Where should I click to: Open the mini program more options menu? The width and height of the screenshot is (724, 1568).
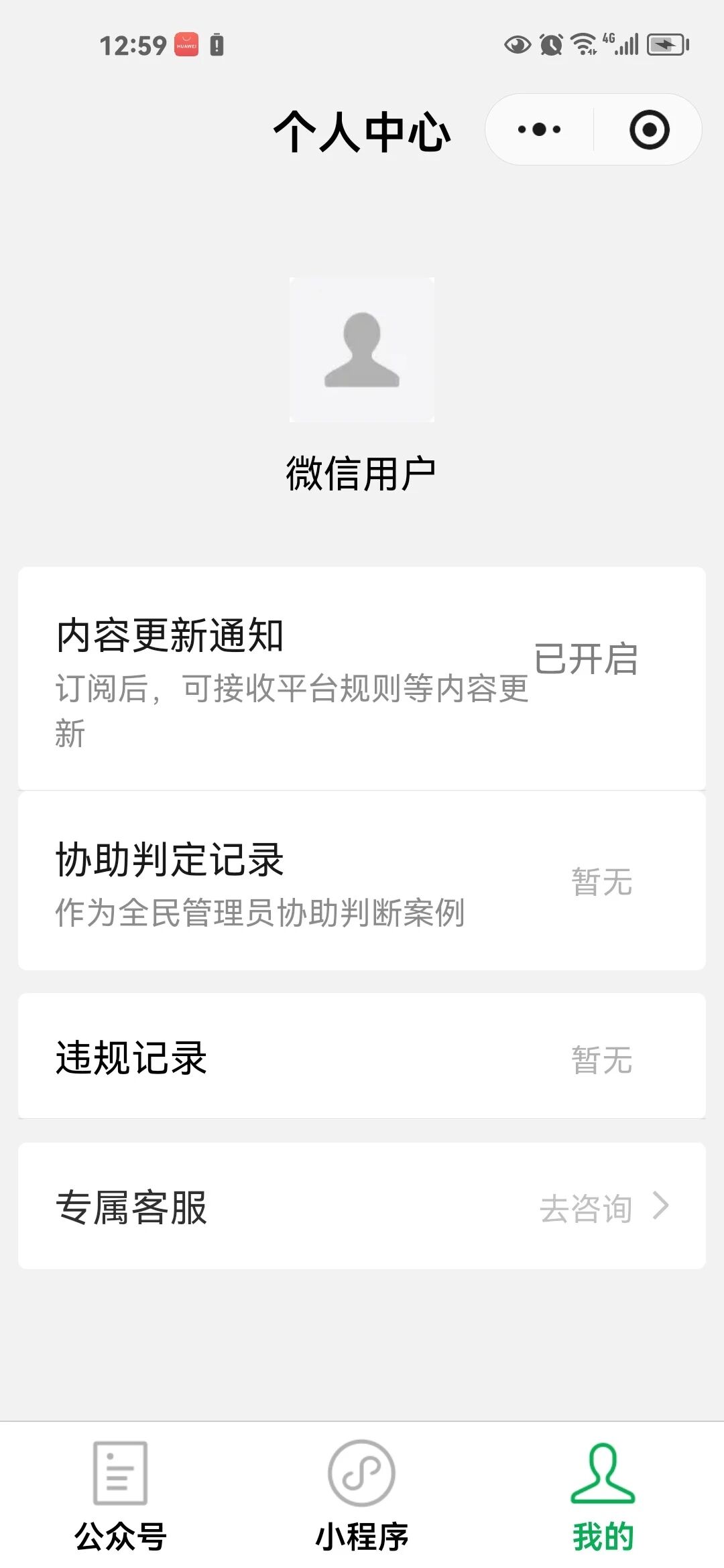[x=540, y=129]
